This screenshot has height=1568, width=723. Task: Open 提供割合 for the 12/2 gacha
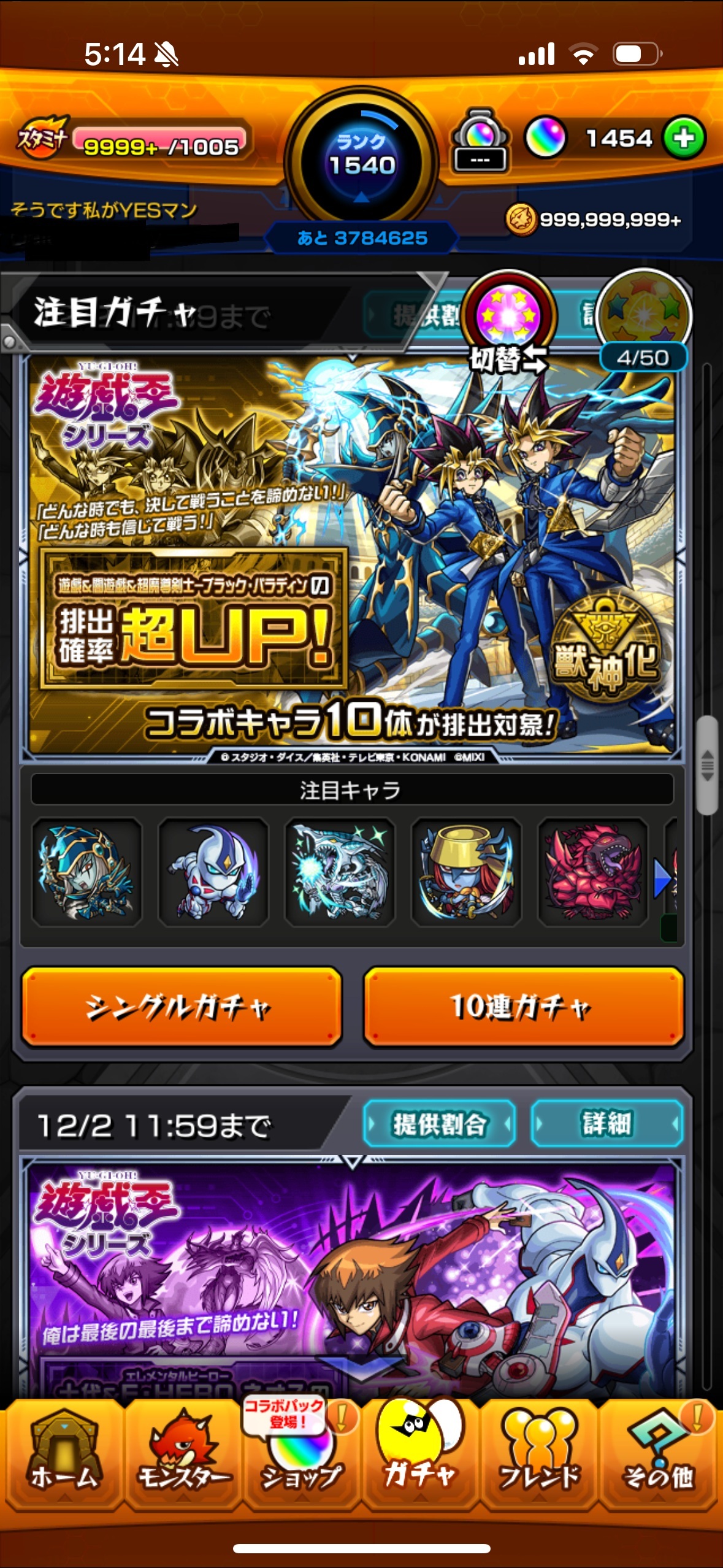(x=439, y=1124)
